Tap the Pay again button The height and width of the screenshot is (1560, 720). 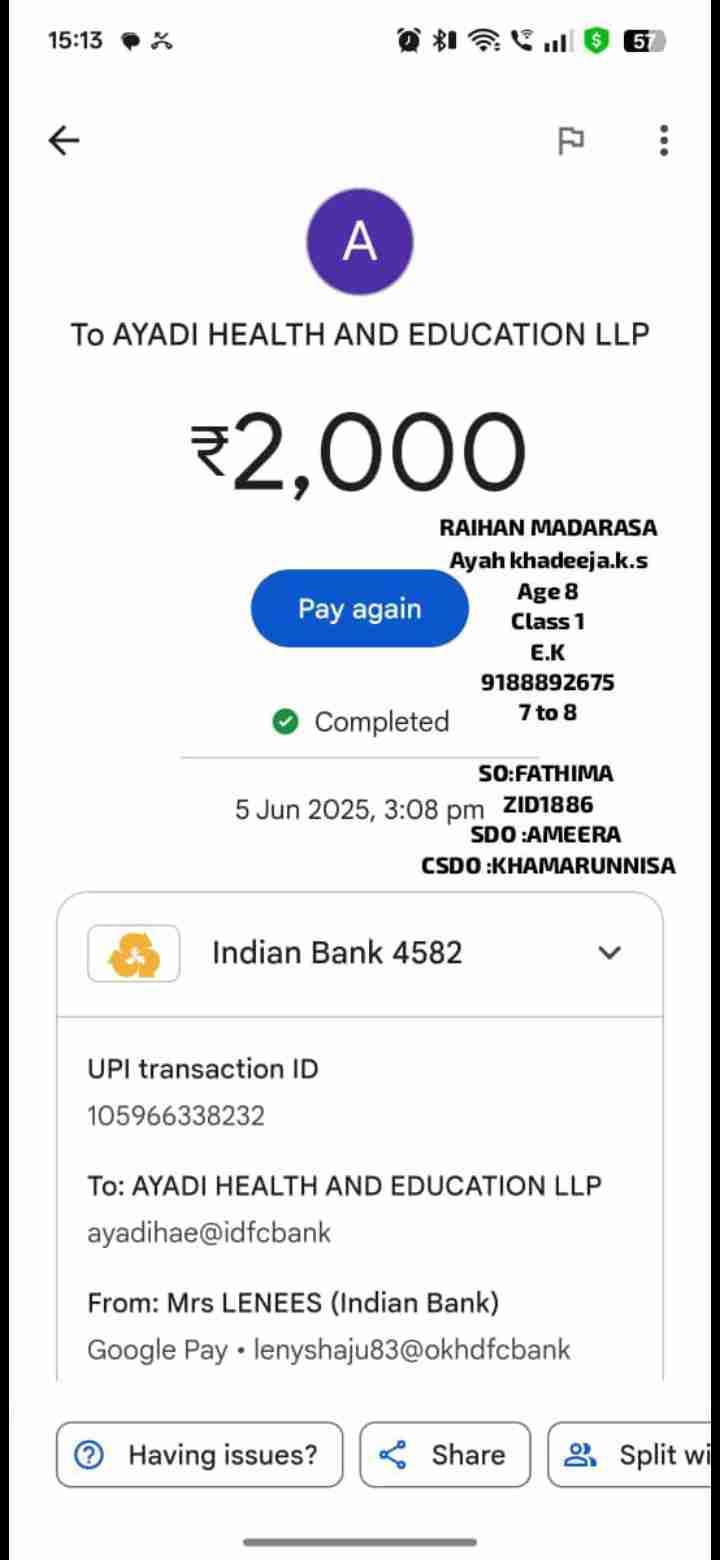(x=359, y=609)
